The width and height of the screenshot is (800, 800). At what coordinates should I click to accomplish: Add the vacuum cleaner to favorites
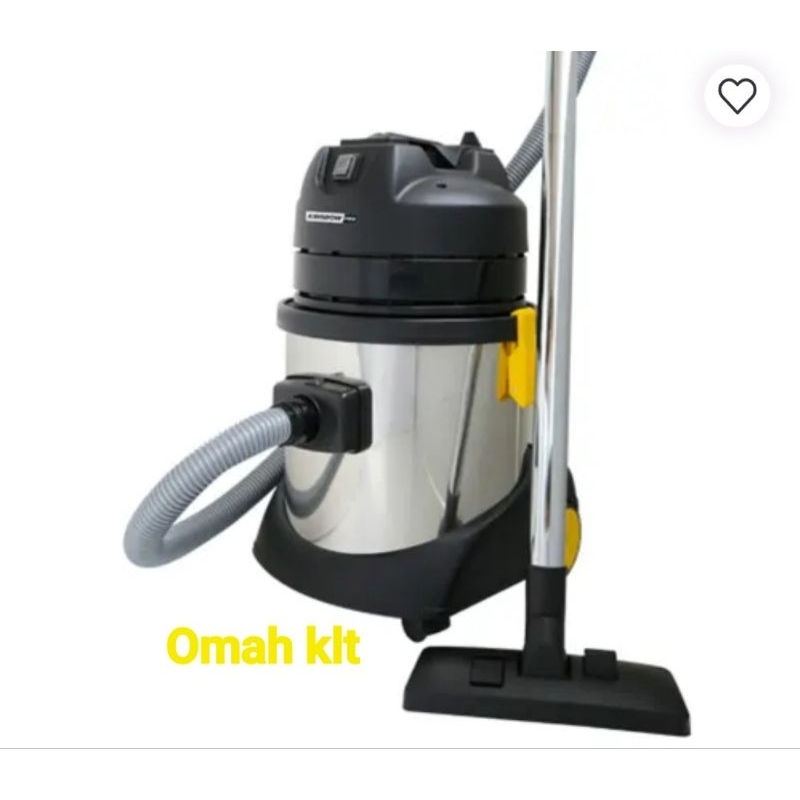tap(737, 95)
